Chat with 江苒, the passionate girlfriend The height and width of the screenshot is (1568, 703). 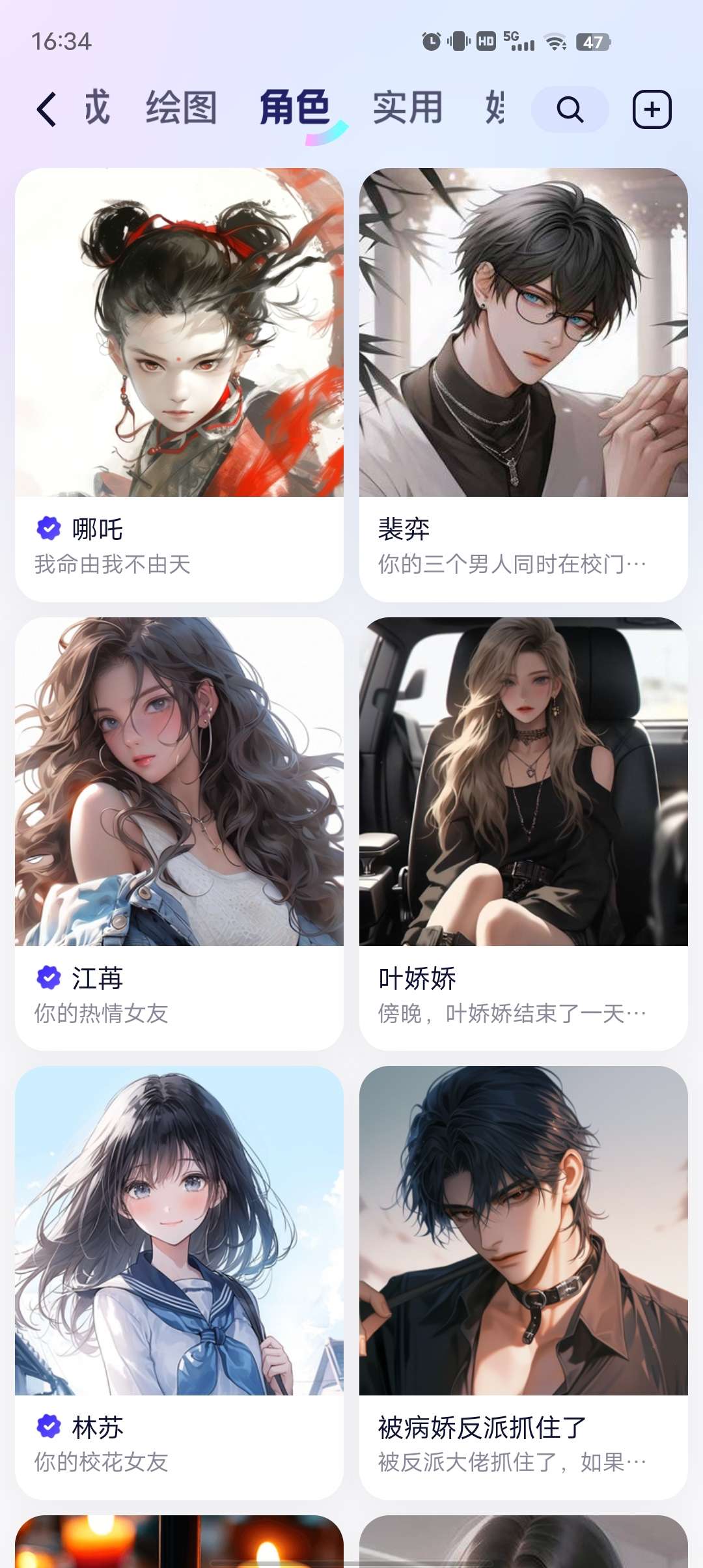tap(179, 833)
